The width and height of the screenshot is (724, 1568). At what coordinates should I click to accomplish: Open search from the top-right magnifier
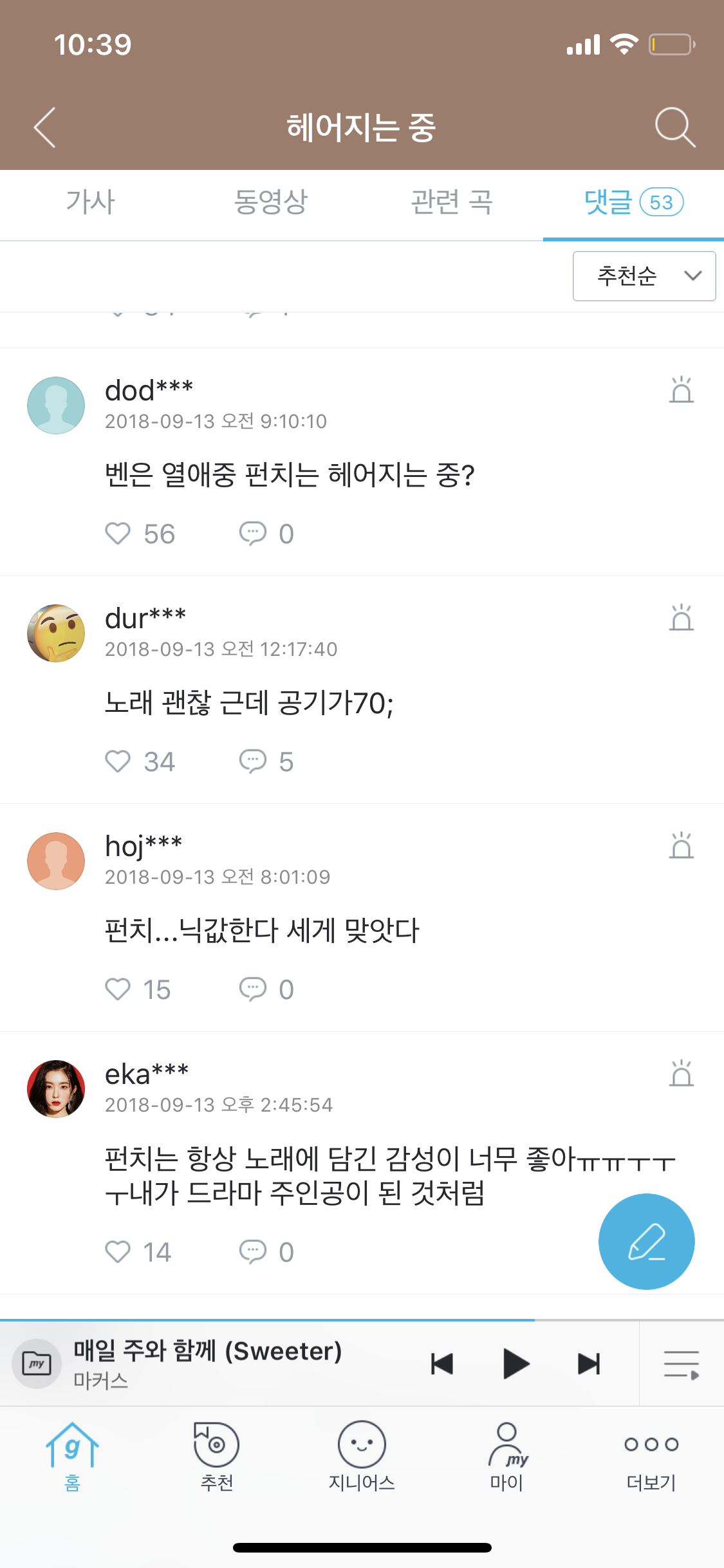[x=674, y=127]
